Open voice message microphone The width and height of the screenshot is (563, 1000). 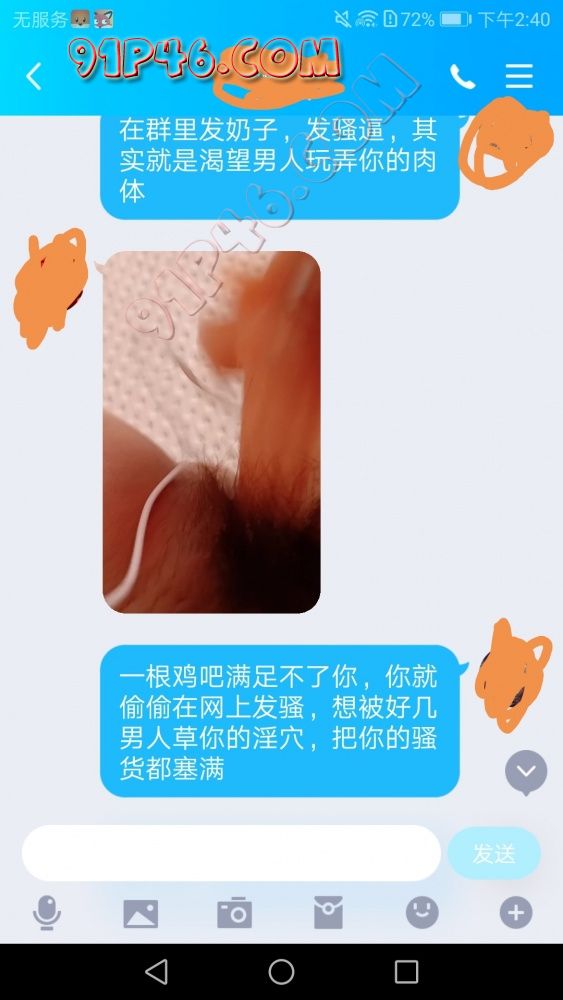[47, 913]
